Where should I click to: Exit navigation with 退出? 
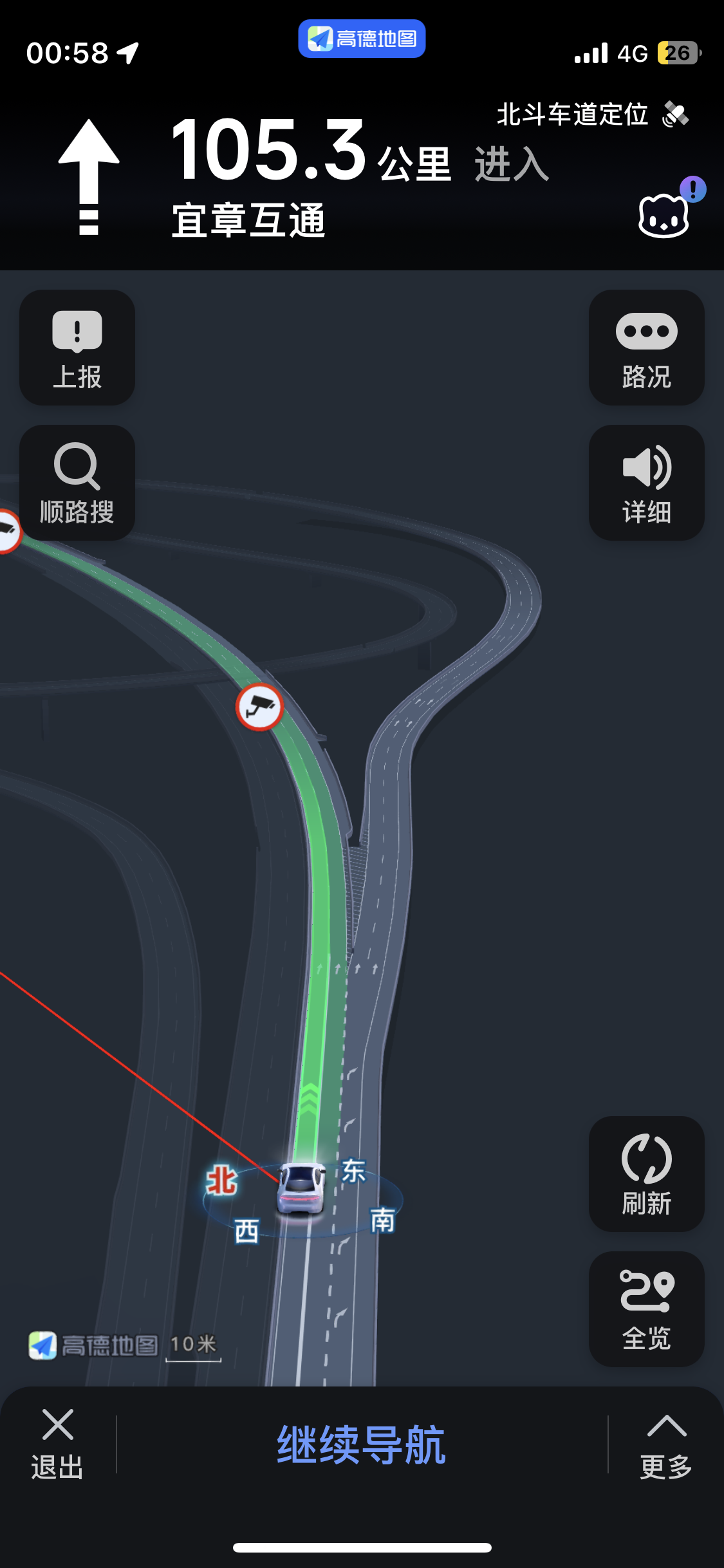(57, 1444)
